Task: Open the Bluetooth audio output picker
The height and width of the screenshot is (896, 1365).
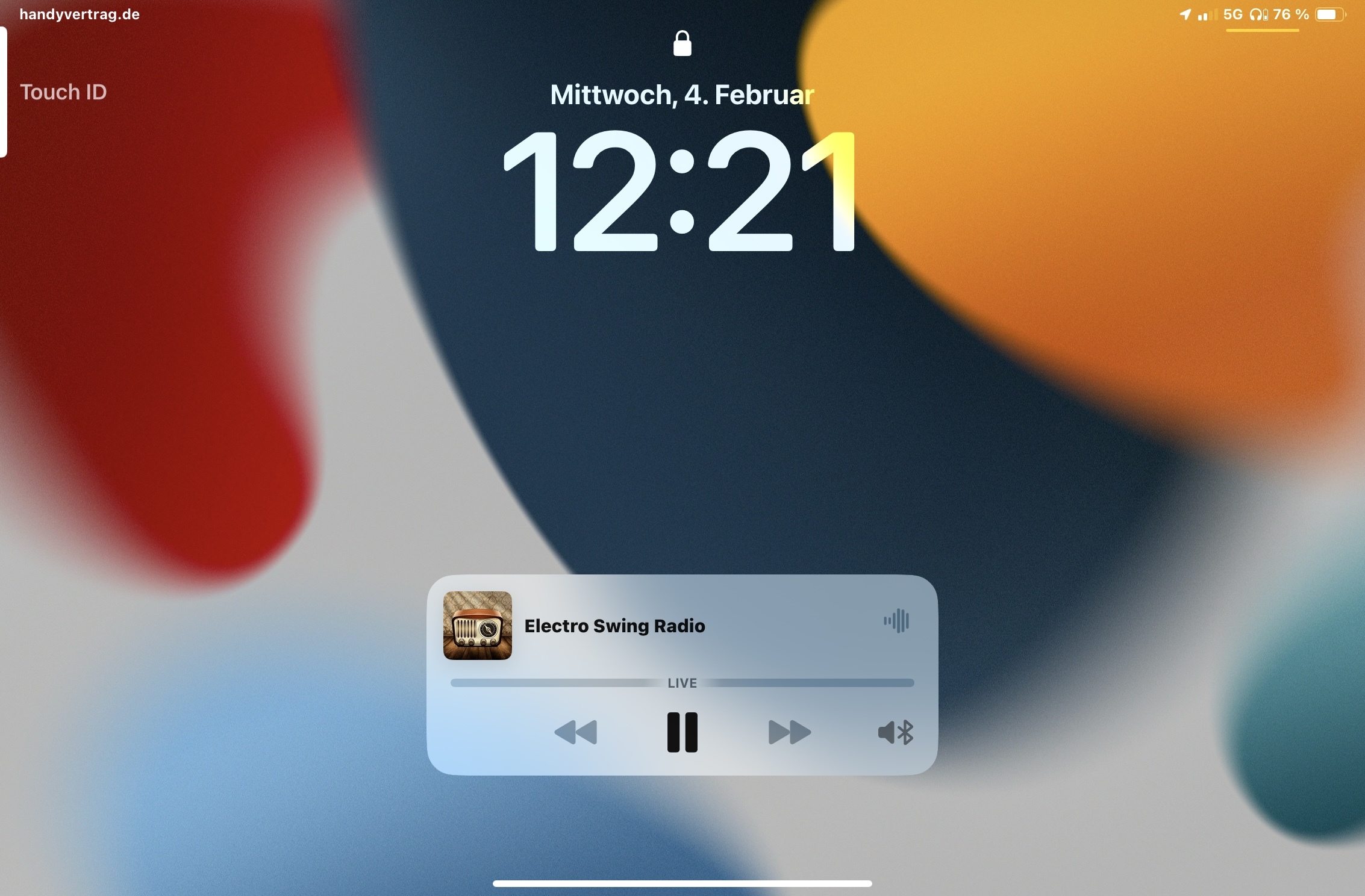Action: tap(896, 732)
